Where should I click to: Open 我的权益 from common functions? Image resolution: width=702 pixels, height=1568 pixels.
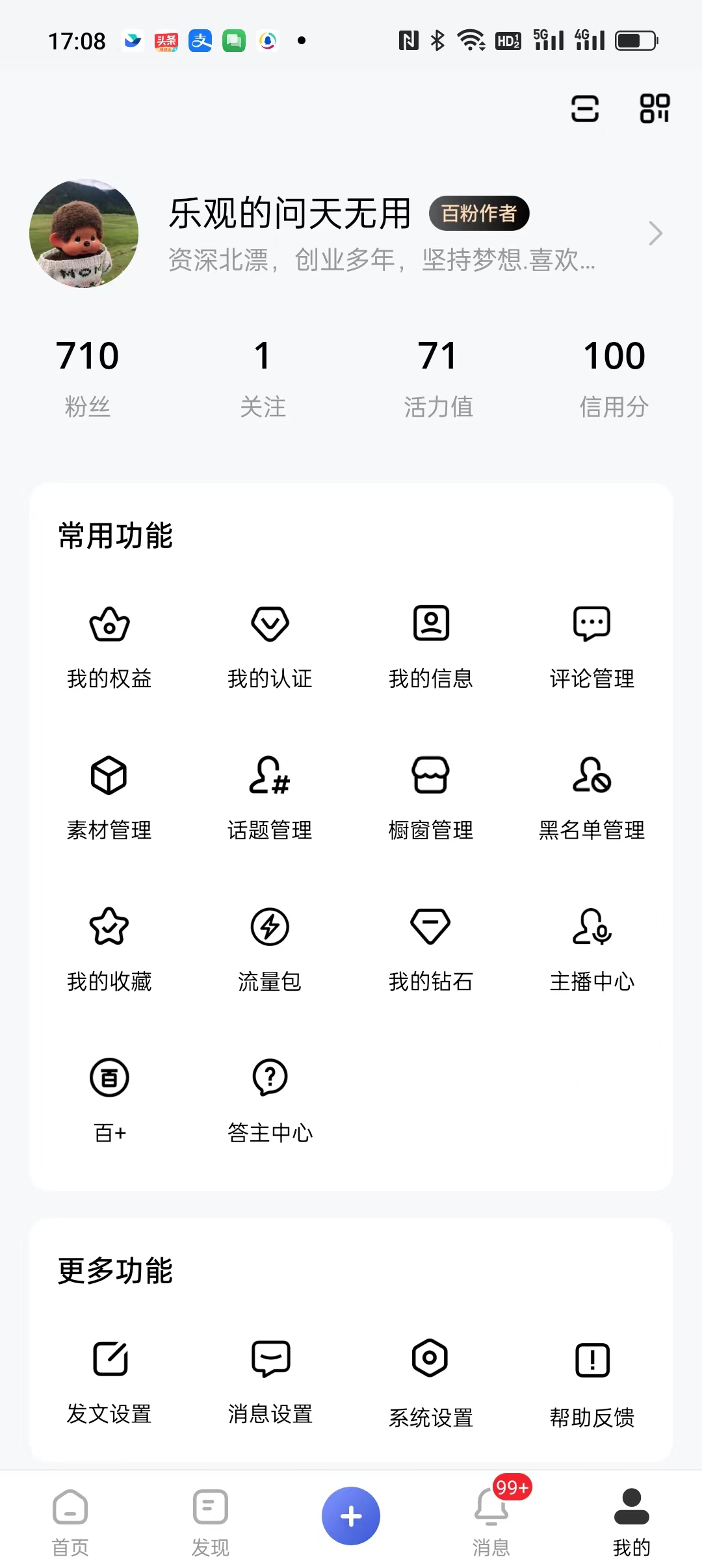(109, 644)
